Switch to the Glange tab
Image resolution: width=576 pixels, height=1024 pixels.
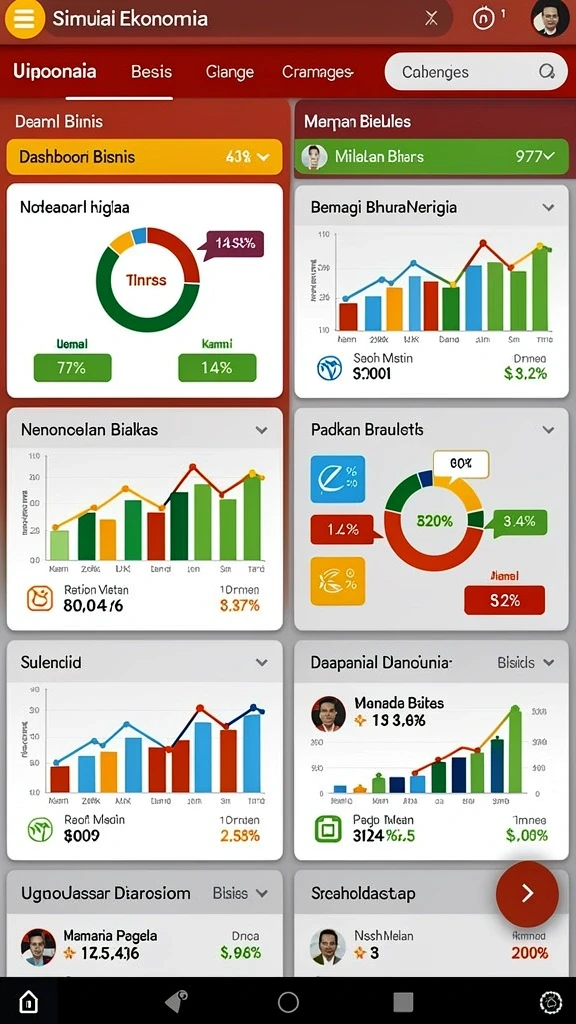click(x=229, y=71)
